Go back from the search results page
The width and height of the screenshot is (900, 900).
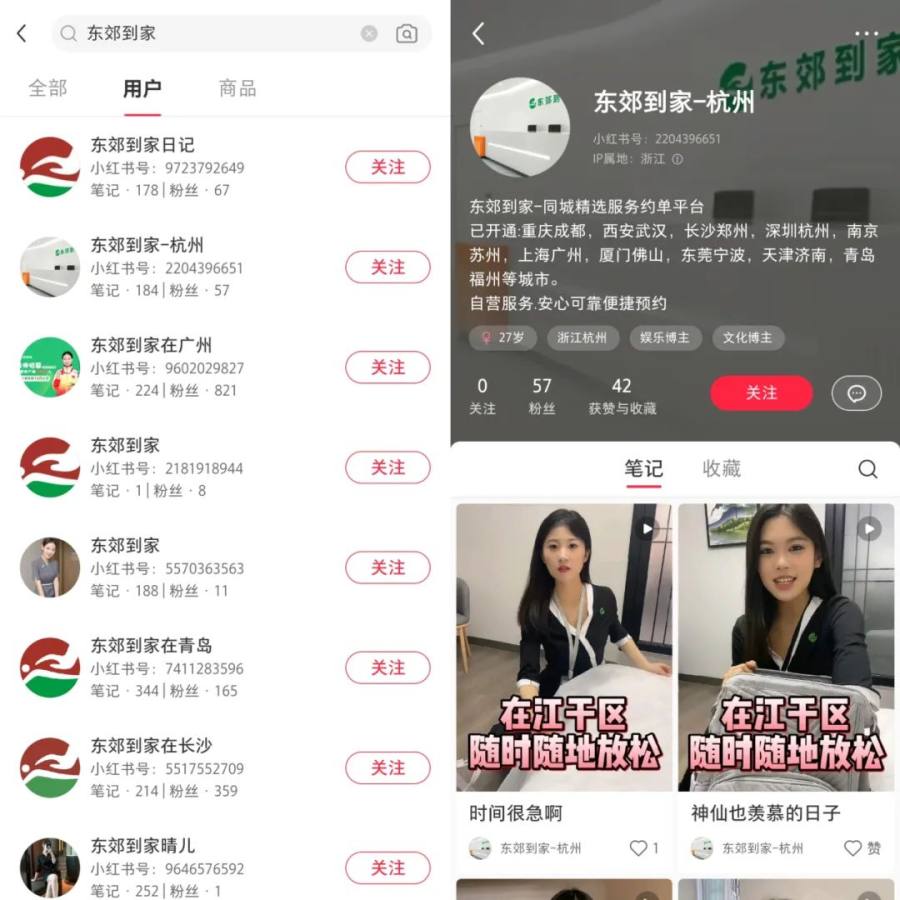22,33
